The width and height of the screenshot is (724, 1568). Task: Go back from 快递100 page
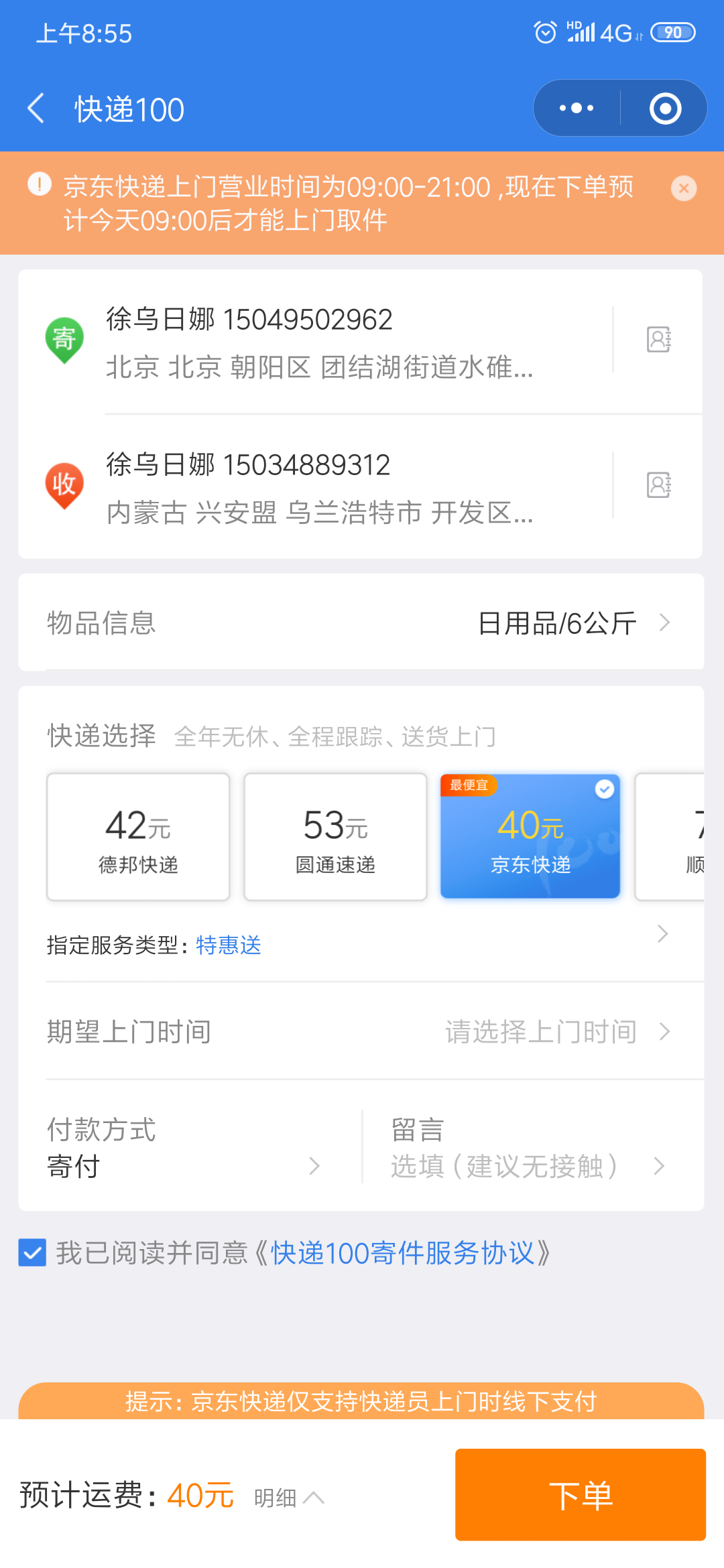(x=36, y=109)
